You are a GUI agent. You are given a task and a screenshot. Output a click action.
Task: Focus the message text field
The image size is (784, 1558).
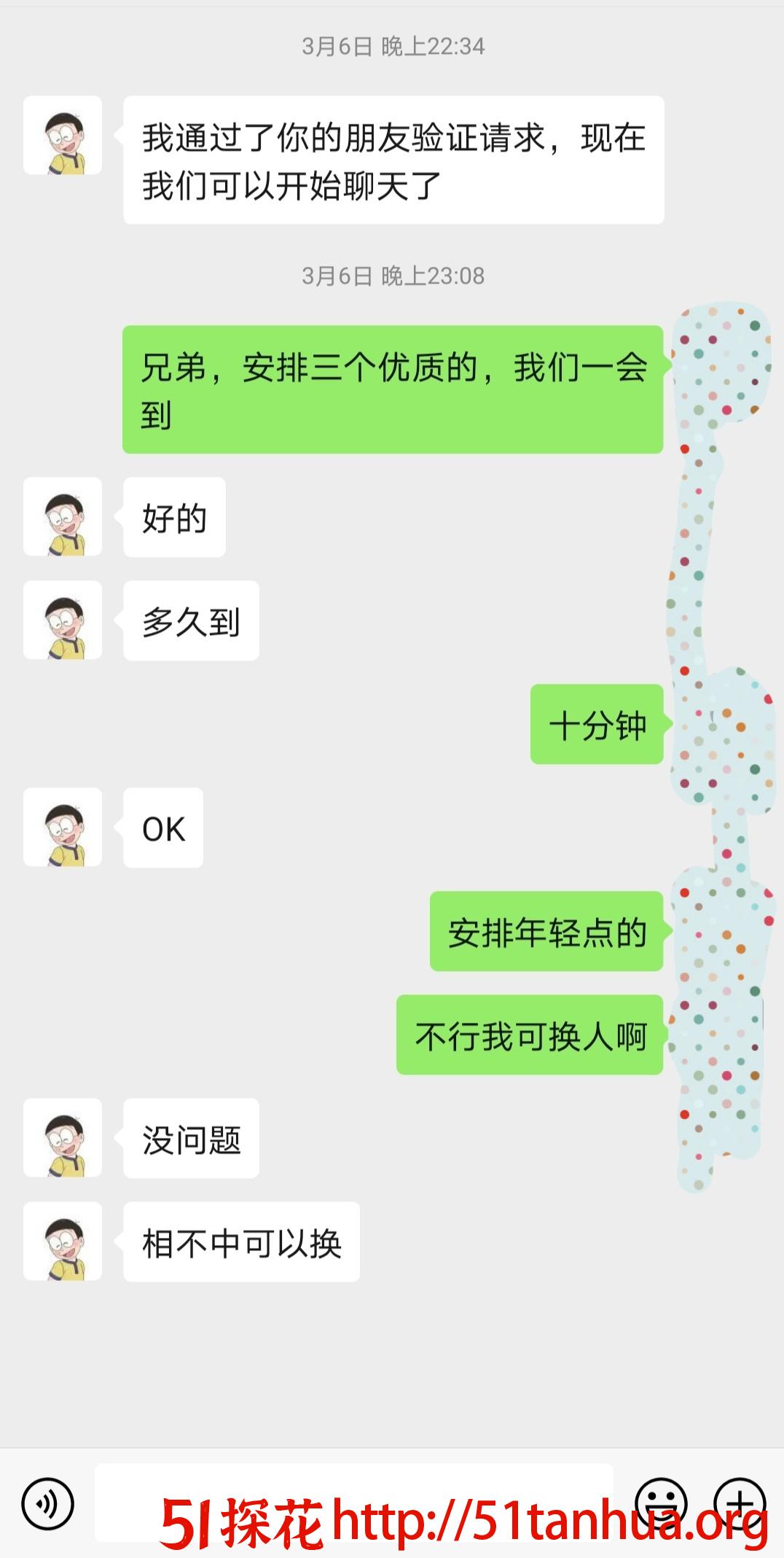353,1502
